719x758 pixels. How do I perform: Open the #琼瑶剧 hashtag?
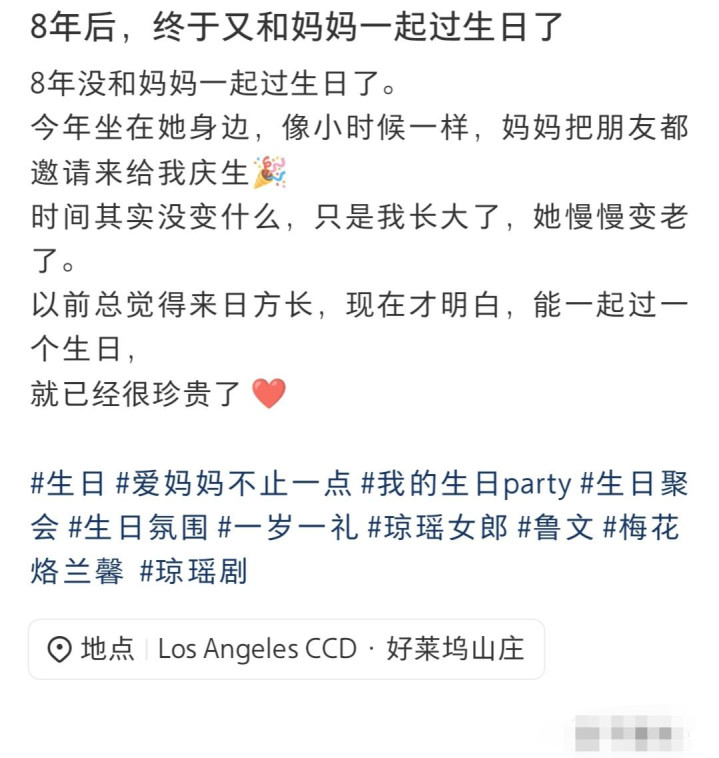193,571
